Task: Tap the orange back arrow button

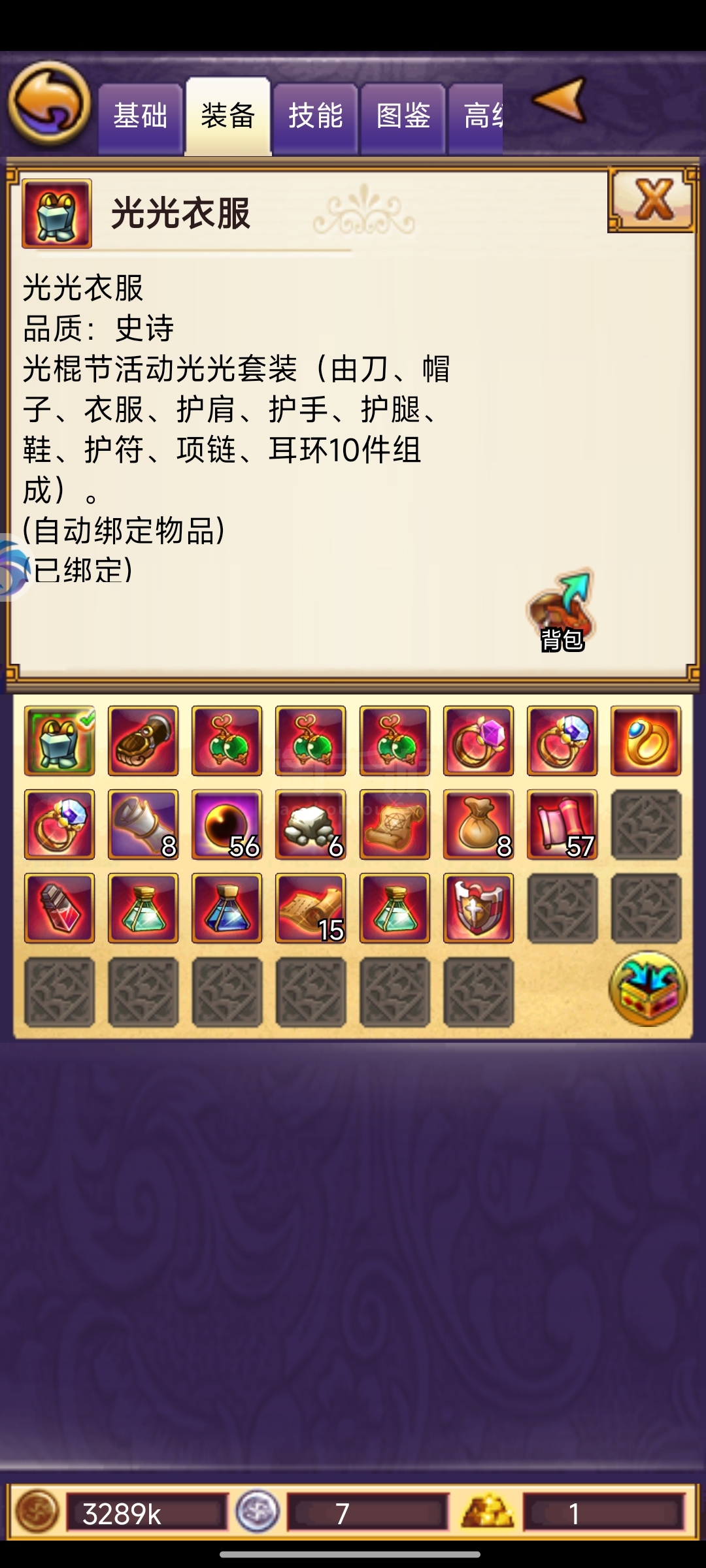Action: 50,103
